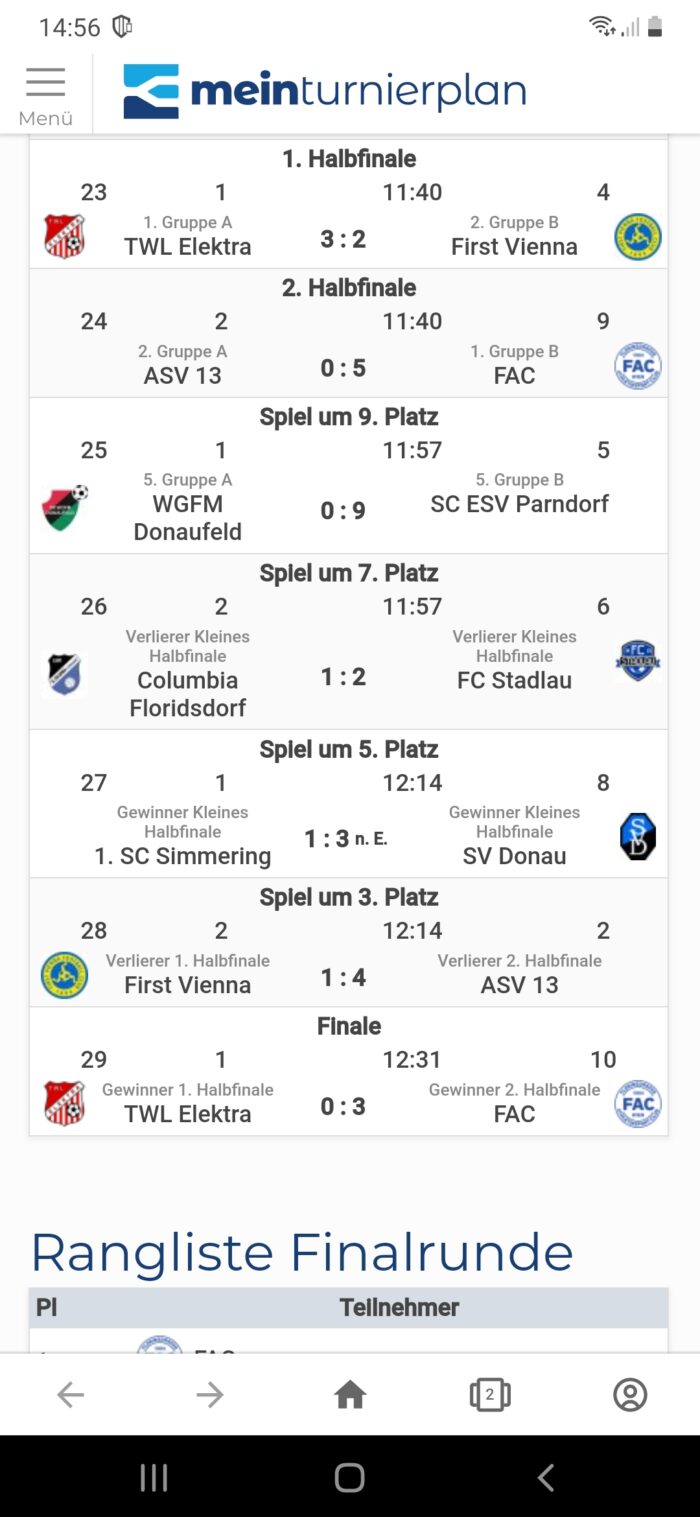Viewport: 700px width, 1517px height.
Task: Open the browser account profile
Action: click(x=630, y=1395)
